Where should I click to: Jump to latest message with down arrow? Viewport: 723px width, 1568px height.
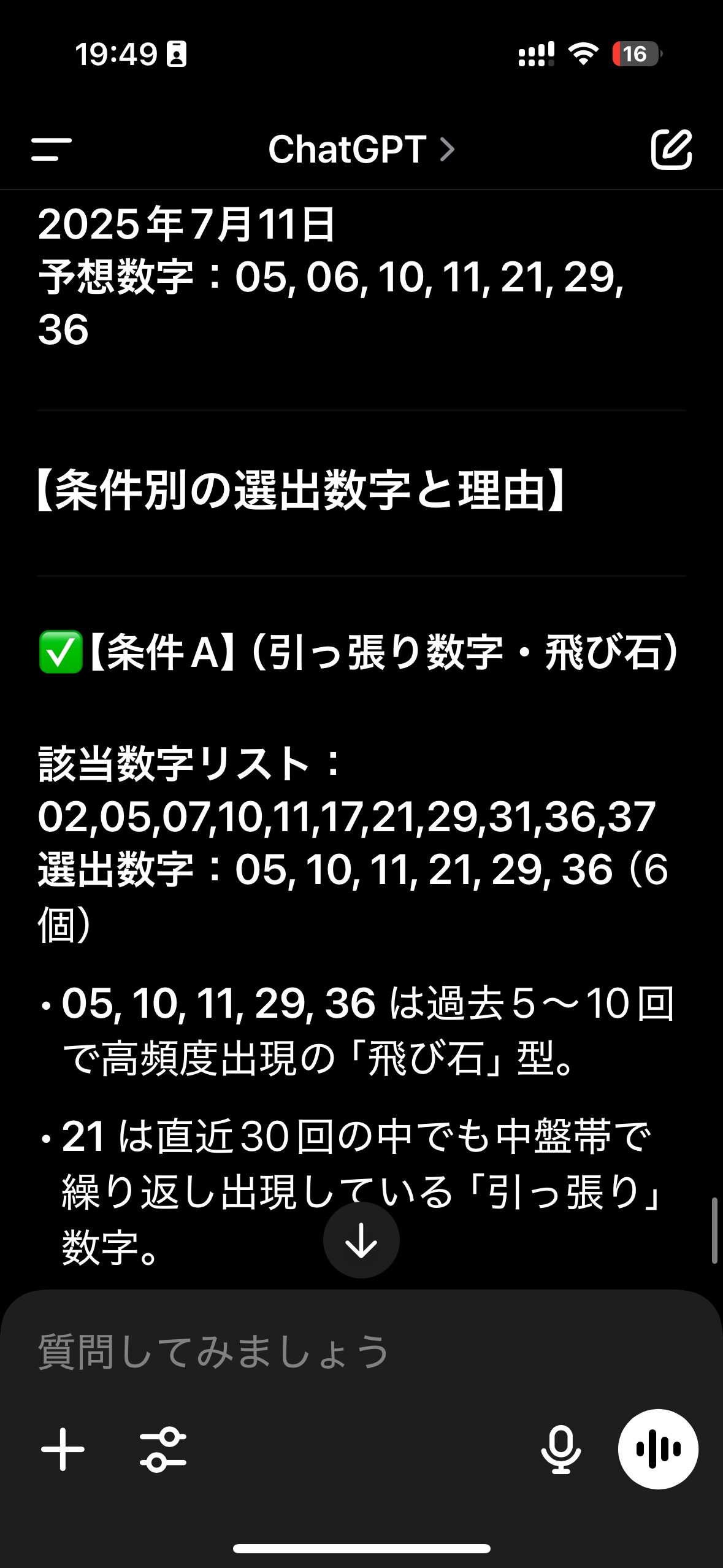[x=361, y=1240]
